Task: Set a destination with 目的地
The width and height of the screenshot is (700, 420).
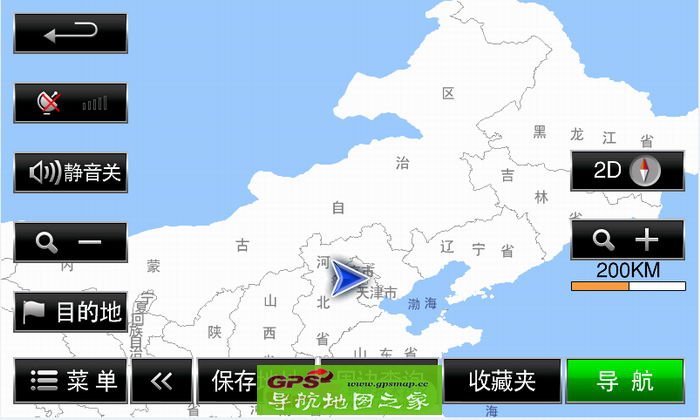Action: click(70, 312)
